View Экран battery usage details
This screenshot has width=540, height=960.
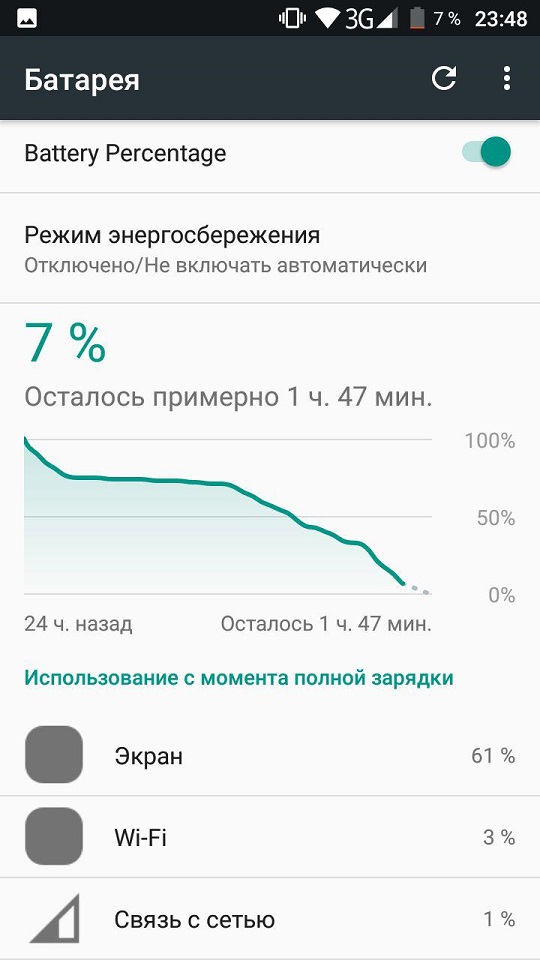pyautogui.click(x=270, y=755)
